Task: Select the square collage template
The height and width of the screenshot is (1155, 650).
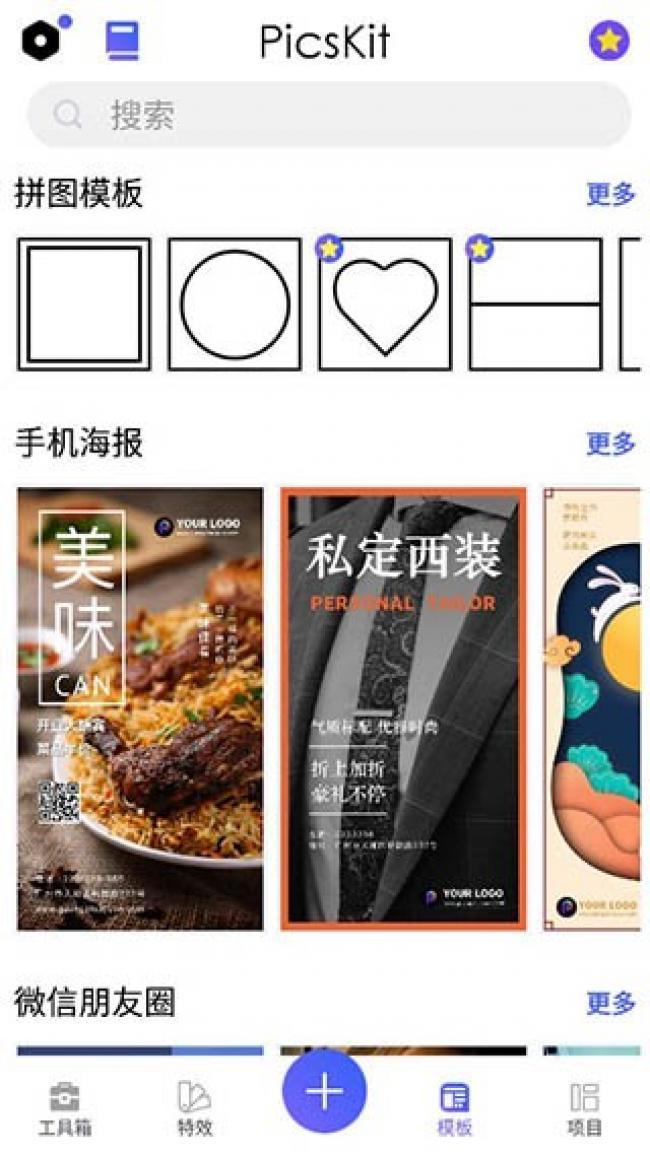Action: [x=84, y=304]
